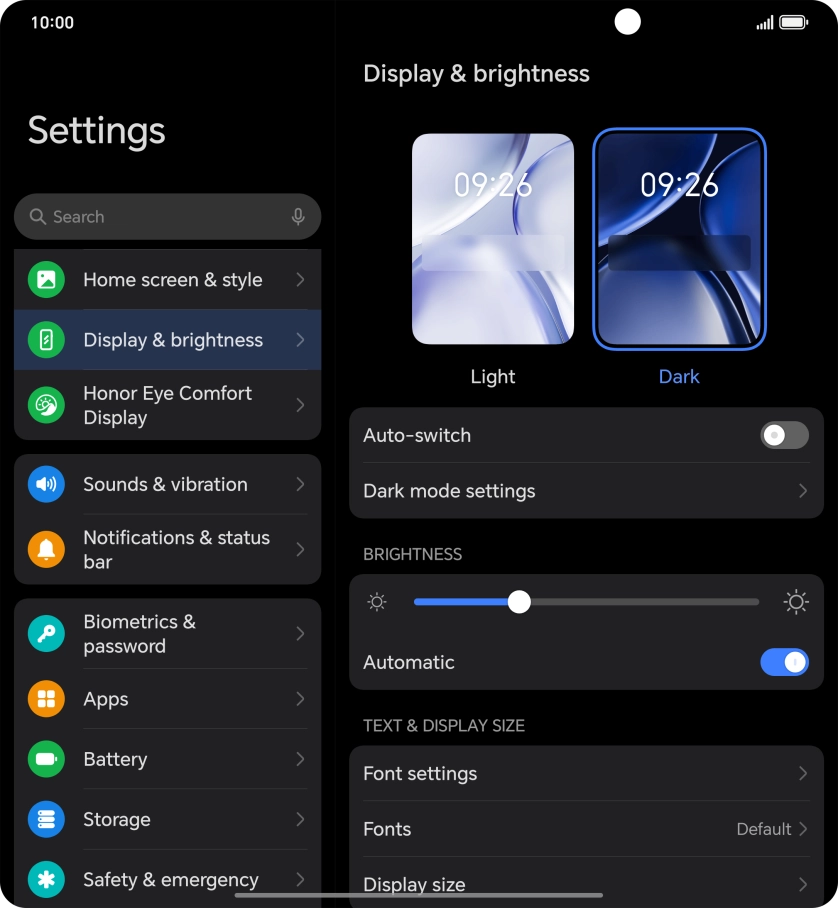Viewport: 838px width, 908px height.
Task: Open Storage settings
Action: tap(167, 819)
